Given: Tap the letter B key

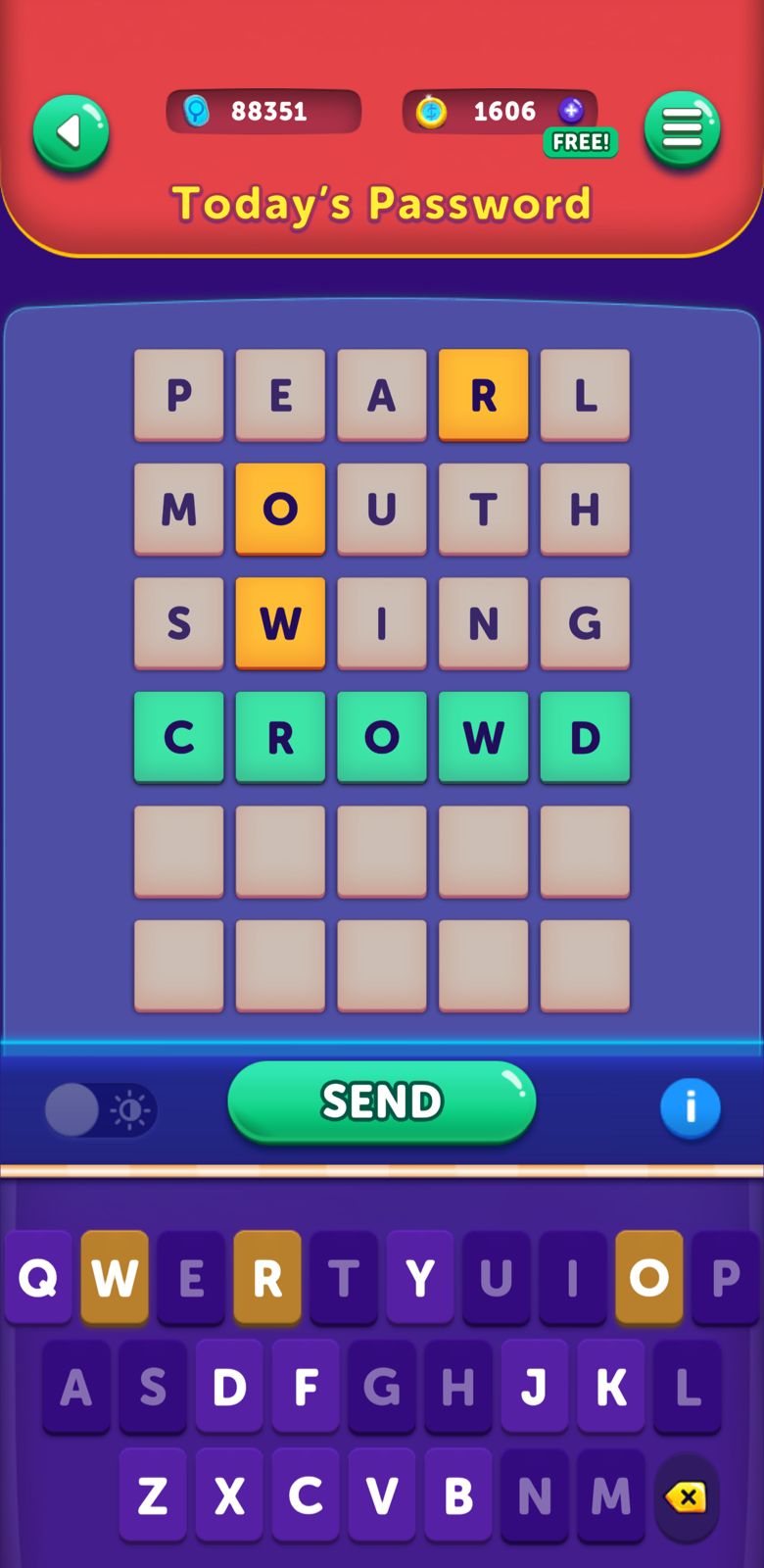Looking at the screenshot, I should [x=458, y=1495].
